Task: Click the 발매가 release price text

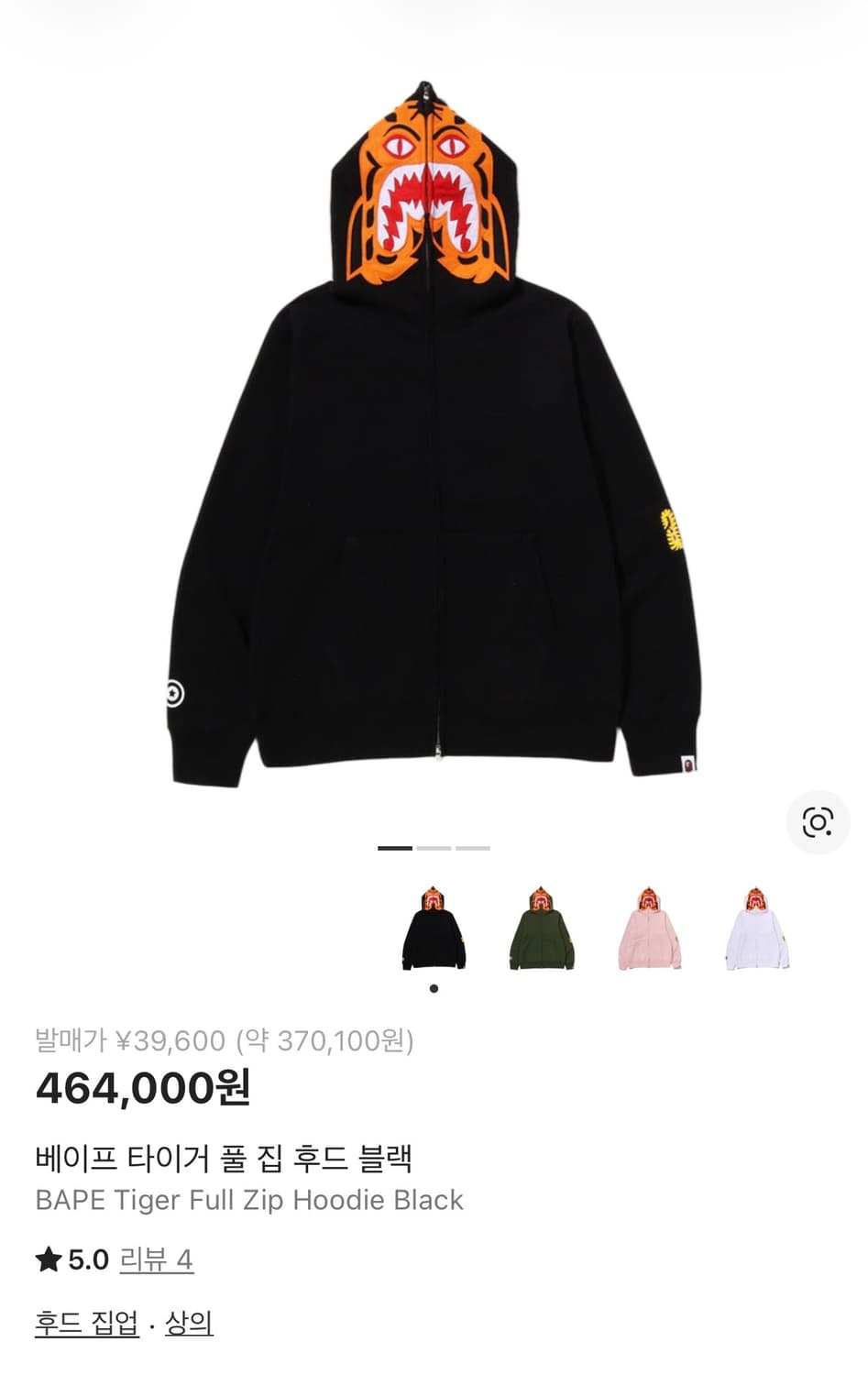Action: pos(62,1041)
